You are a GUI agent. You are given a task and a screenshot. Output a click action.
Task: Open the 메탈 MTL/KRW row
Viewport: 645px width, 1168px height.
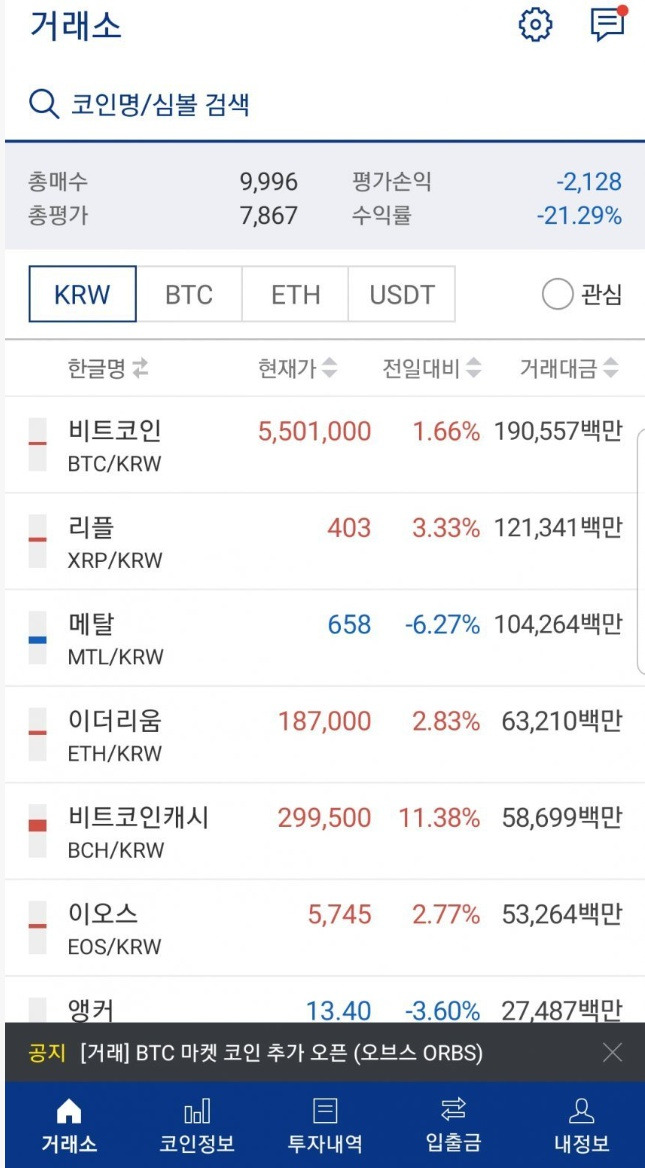pos(324,638)
